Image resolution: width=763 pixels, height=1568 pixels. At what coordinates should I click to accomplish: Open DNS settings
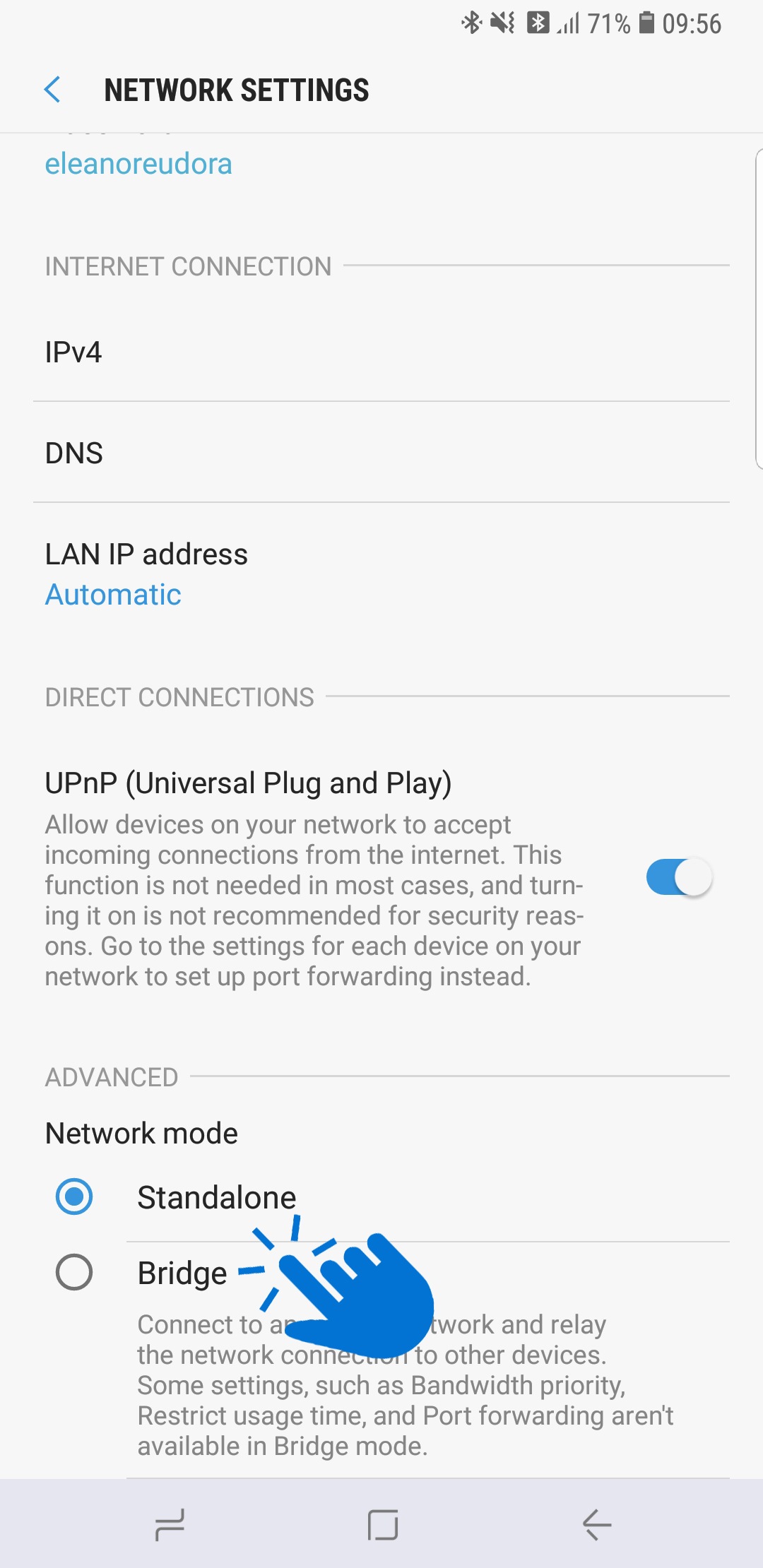coord(381,453)
